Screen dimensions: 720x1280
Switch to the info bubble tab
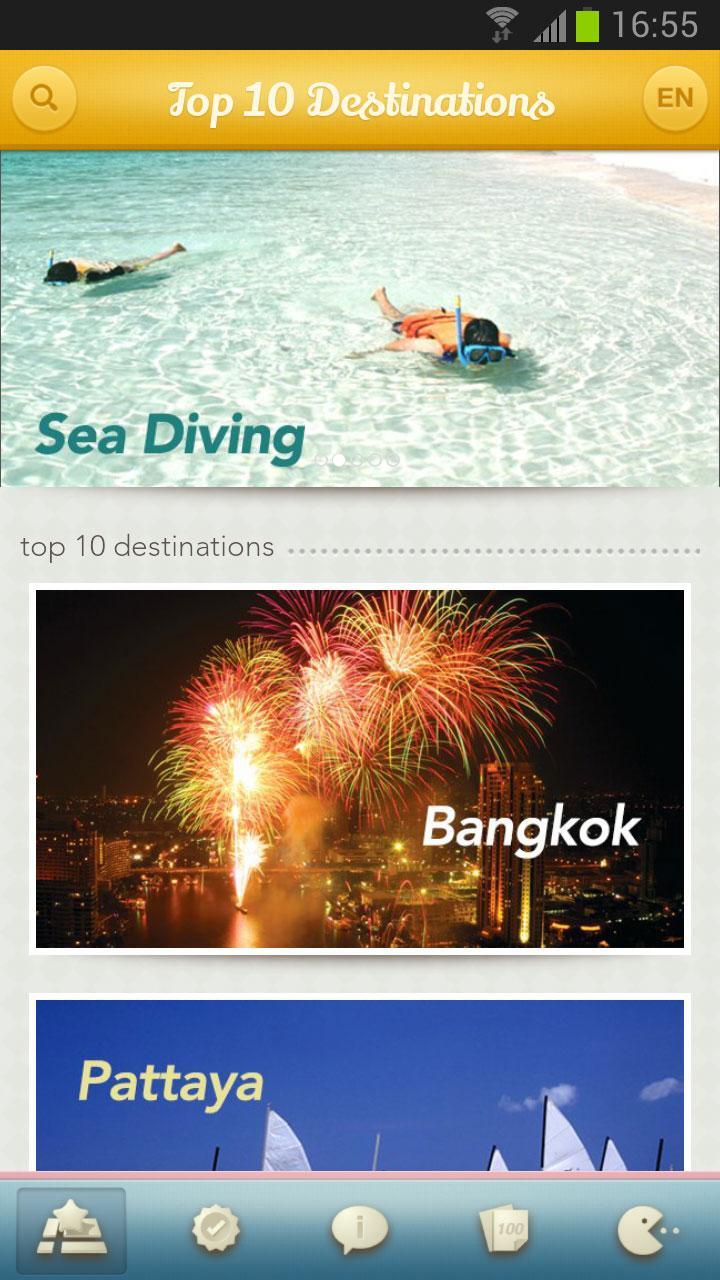click(x=360, y=1231)
